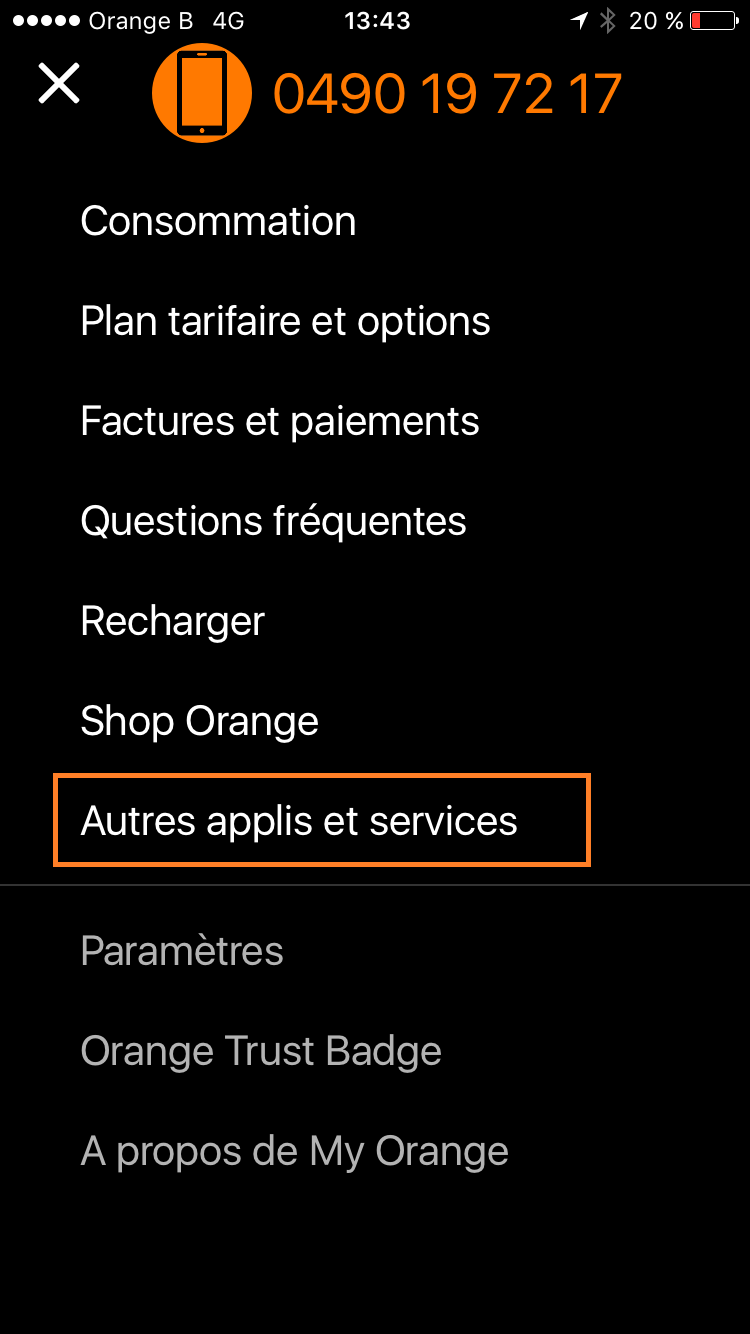The image size is (750, 1334).
Task: Open Consommation
Action: pos(218,221)
